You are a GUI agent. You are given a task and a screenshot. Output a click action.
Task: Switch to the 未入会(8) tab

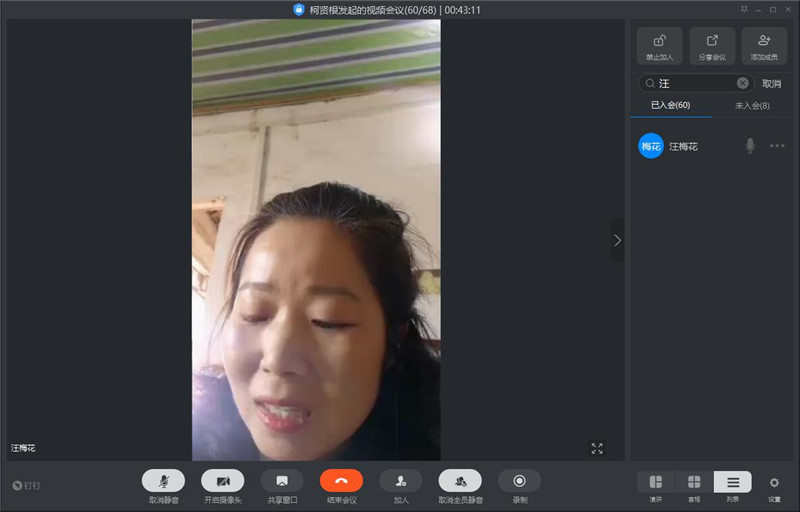752,106
